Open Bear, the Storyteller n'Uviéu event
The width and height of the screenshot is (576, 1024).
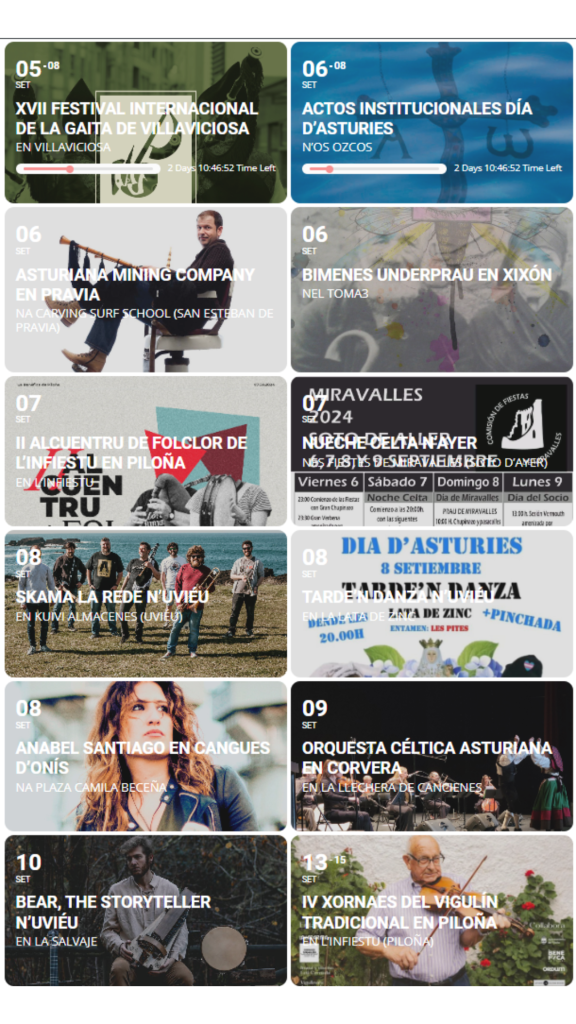click(x=146, y=910)
